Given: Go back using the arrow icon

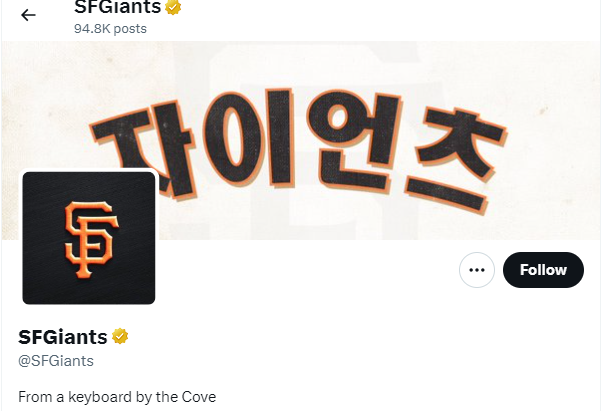Looking at the screenshot, I should [28, 15].
